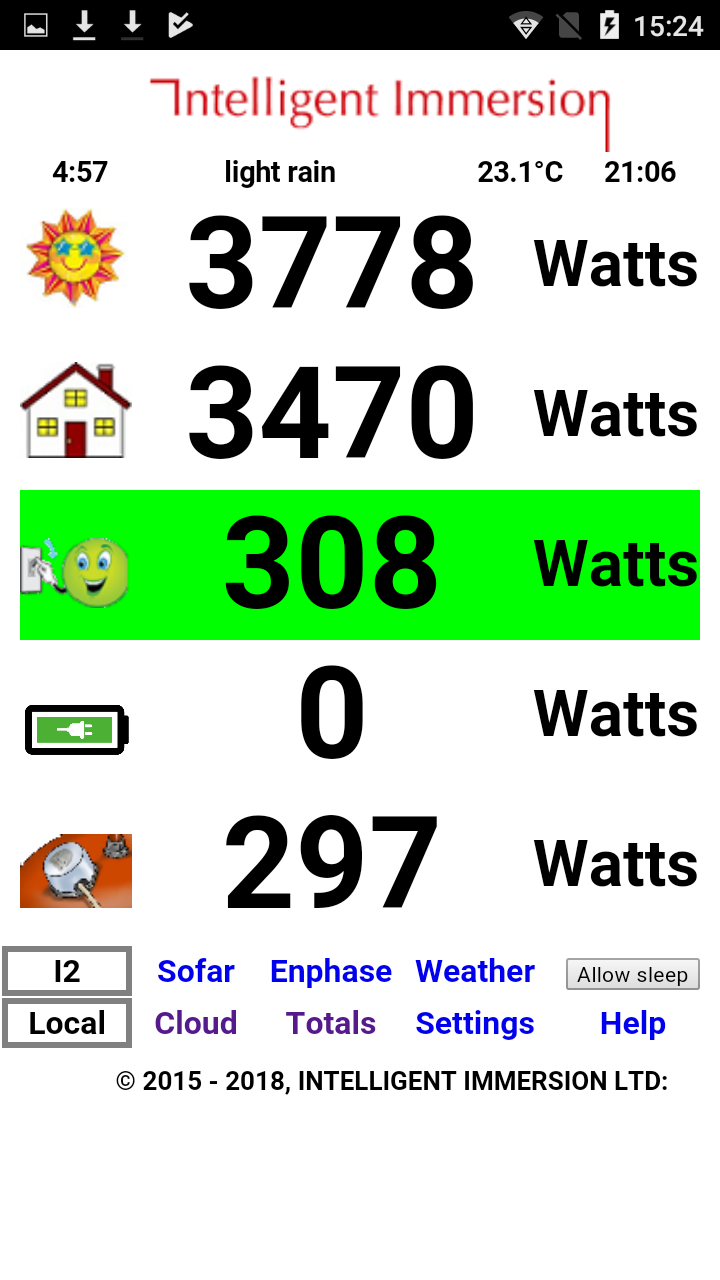
Task: Open the Settings screen
Action: pyautogui.click(x=475, y=1022)
